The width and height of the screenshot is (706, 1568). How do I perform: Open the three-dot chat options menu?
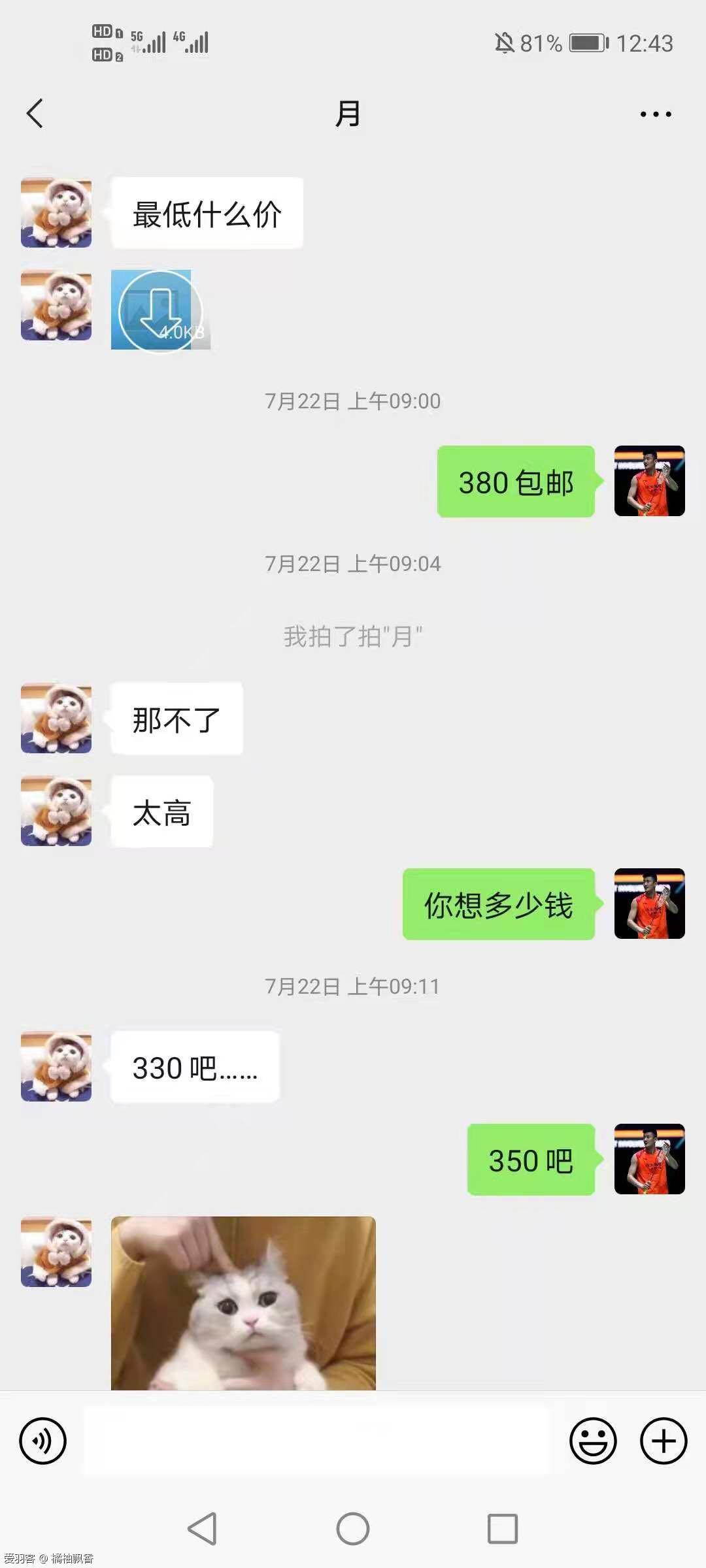655,114
